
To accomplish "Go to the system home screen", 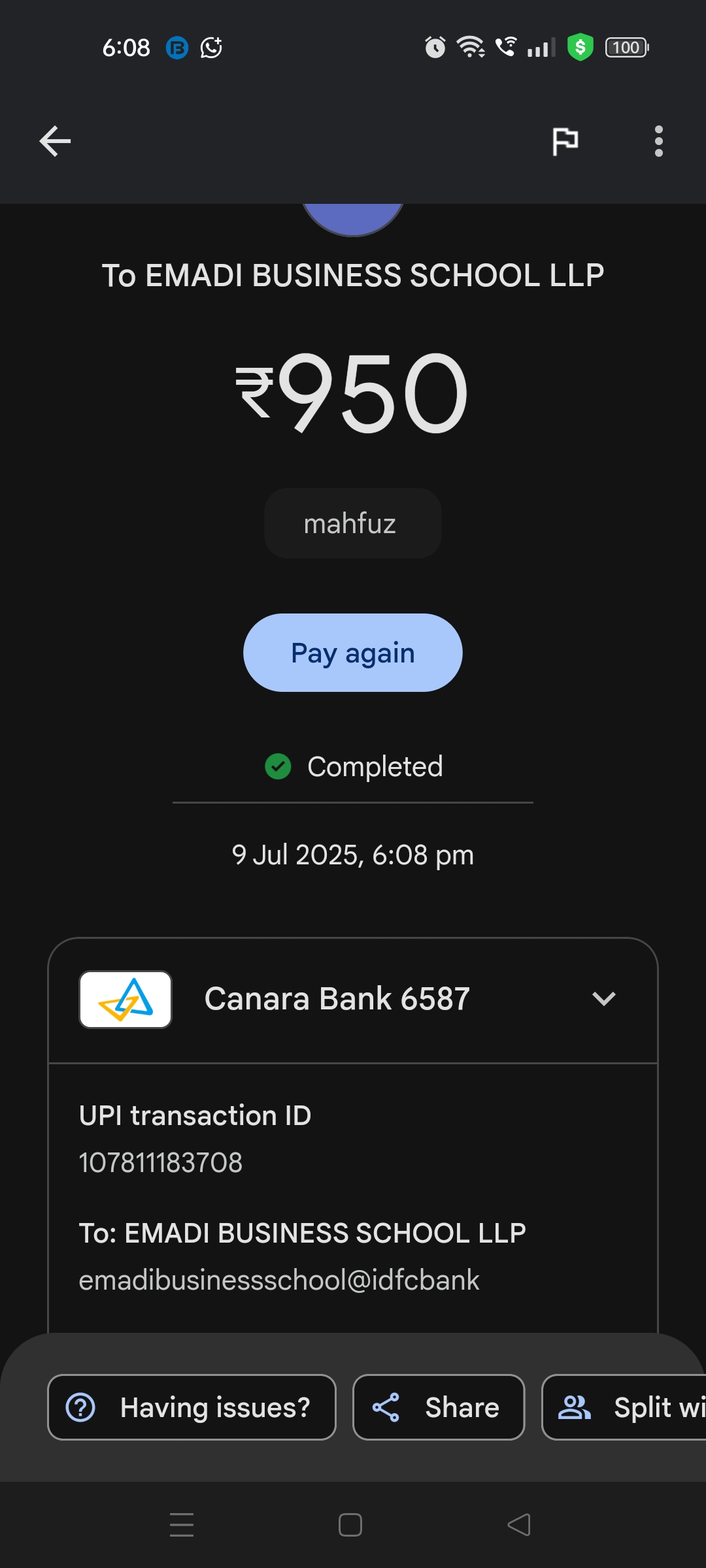I will click(350, 1525).
